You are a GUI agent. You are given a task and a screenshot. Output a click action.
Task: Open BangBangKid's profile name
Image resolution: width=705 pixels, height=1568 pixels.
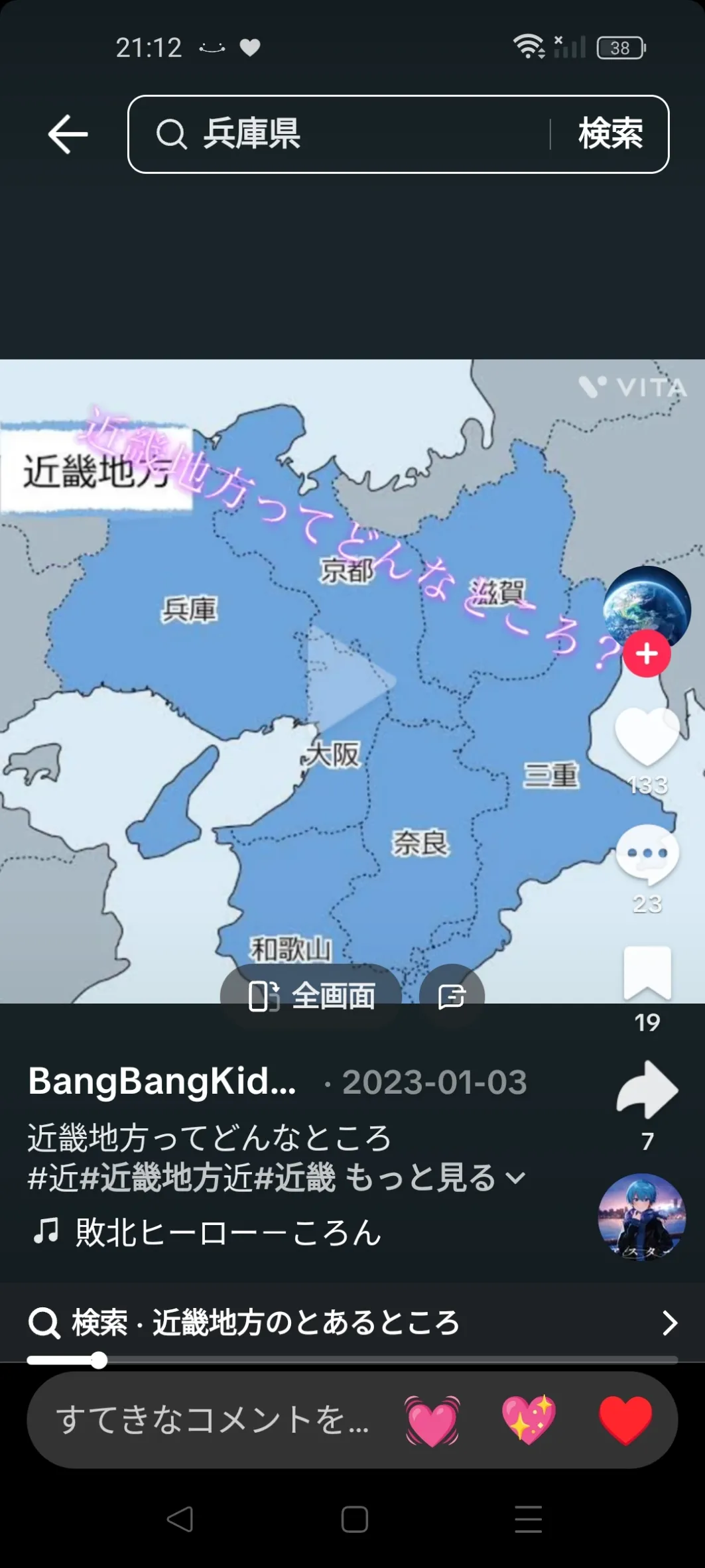162,1082
